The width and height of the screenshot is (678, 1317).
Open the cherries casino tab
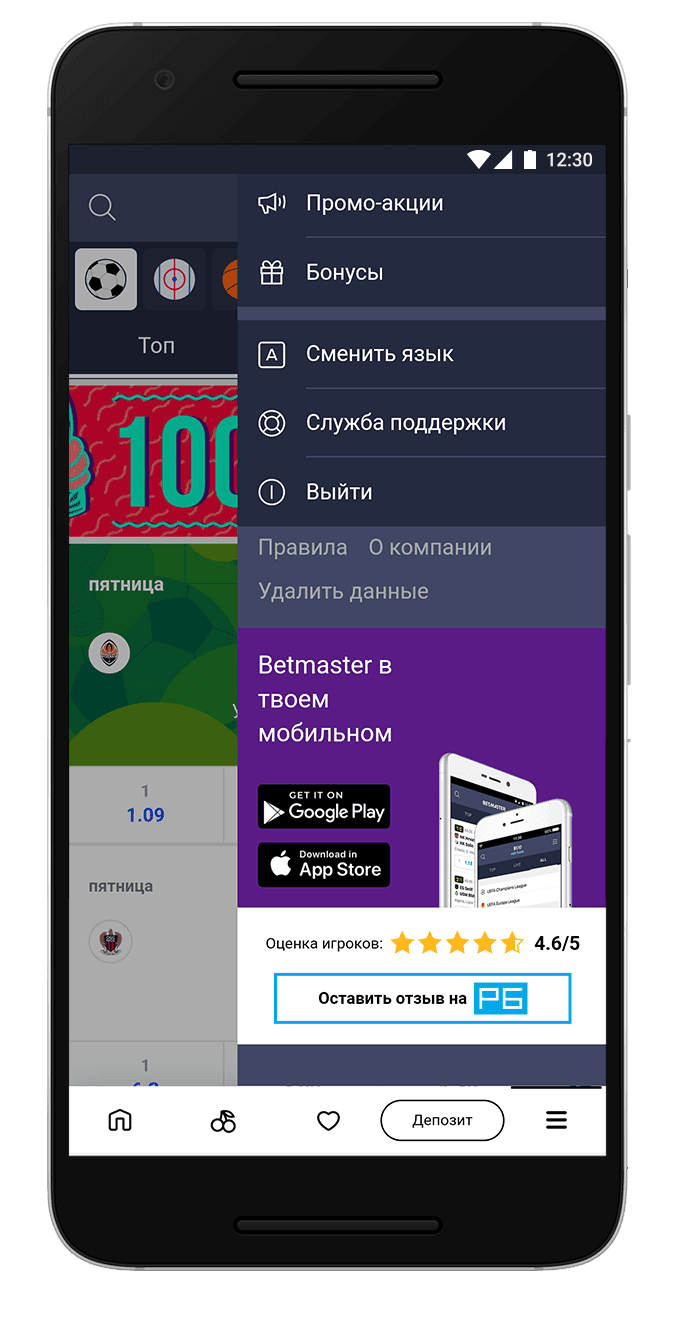[223, 1121]
